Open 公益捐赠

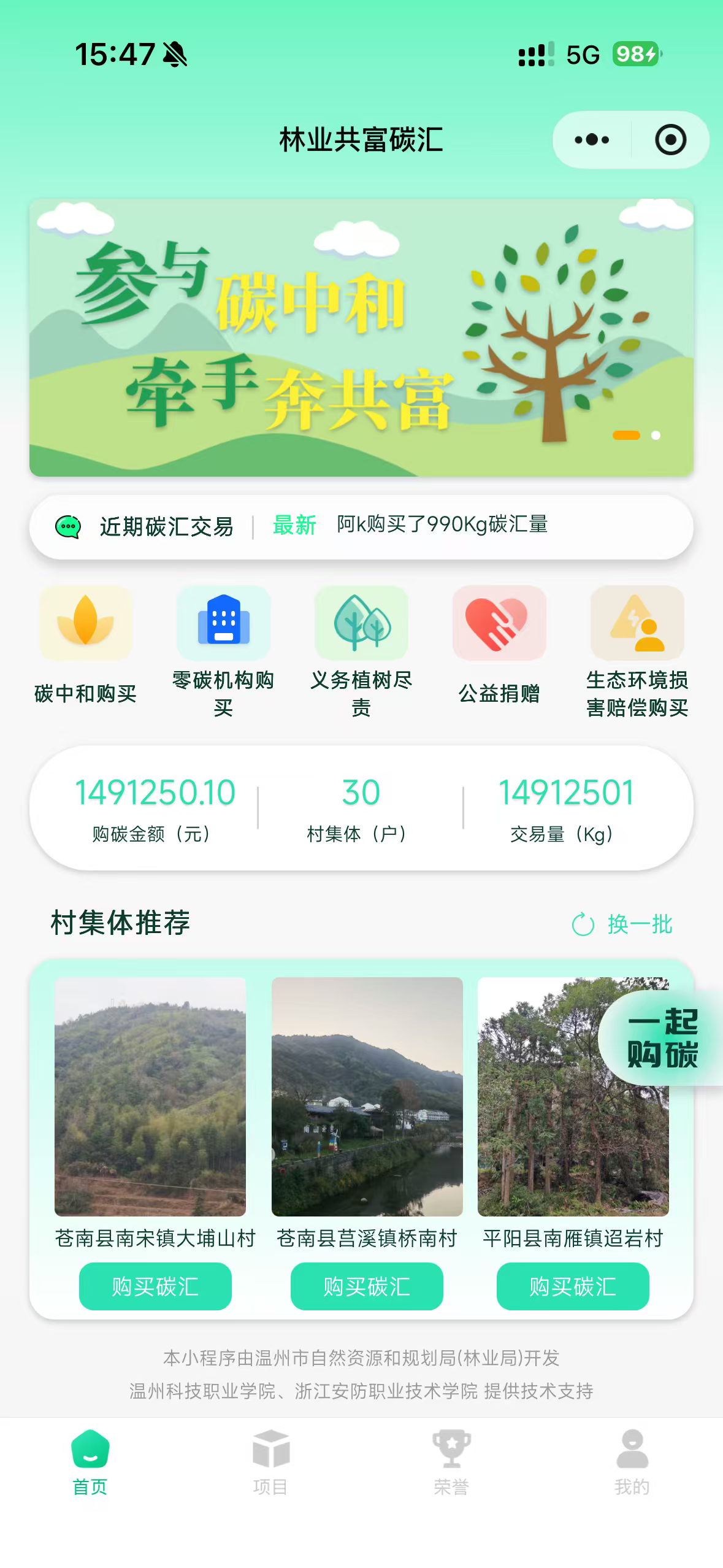tap(499, 645)
